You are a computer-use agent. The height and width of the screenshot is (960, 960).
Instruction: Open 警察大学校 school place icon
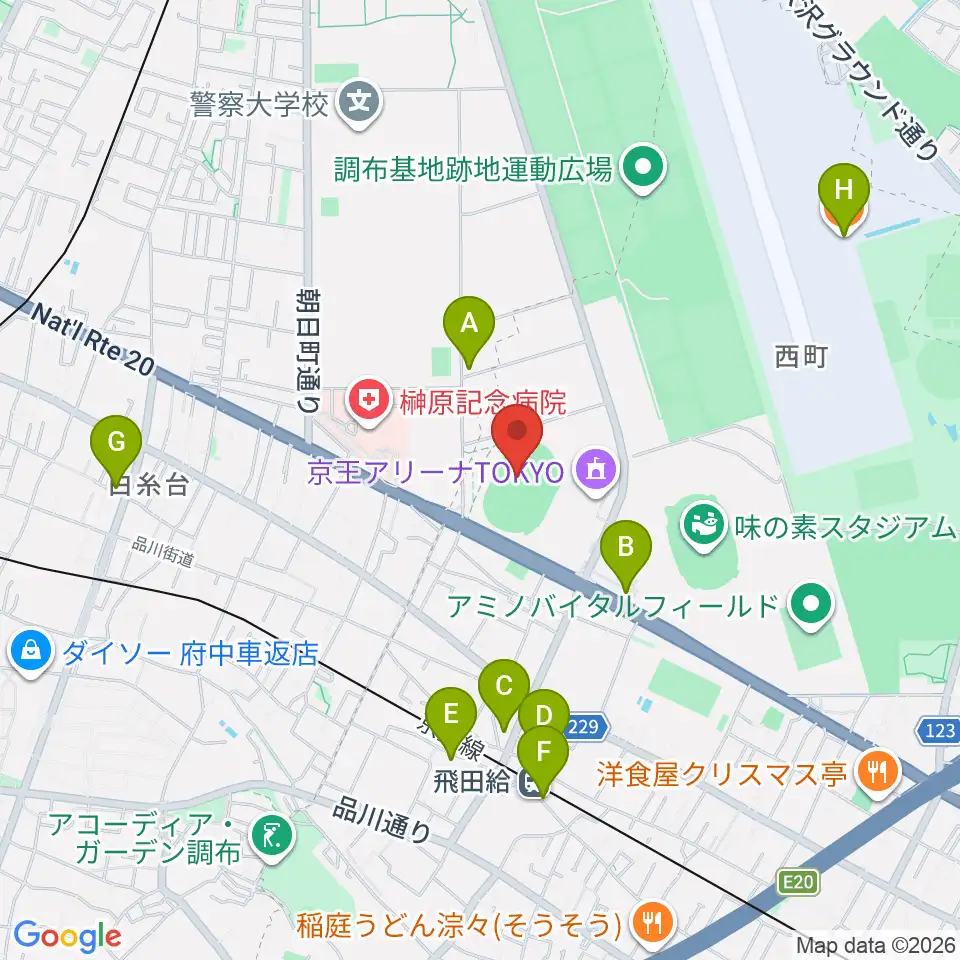360,103
